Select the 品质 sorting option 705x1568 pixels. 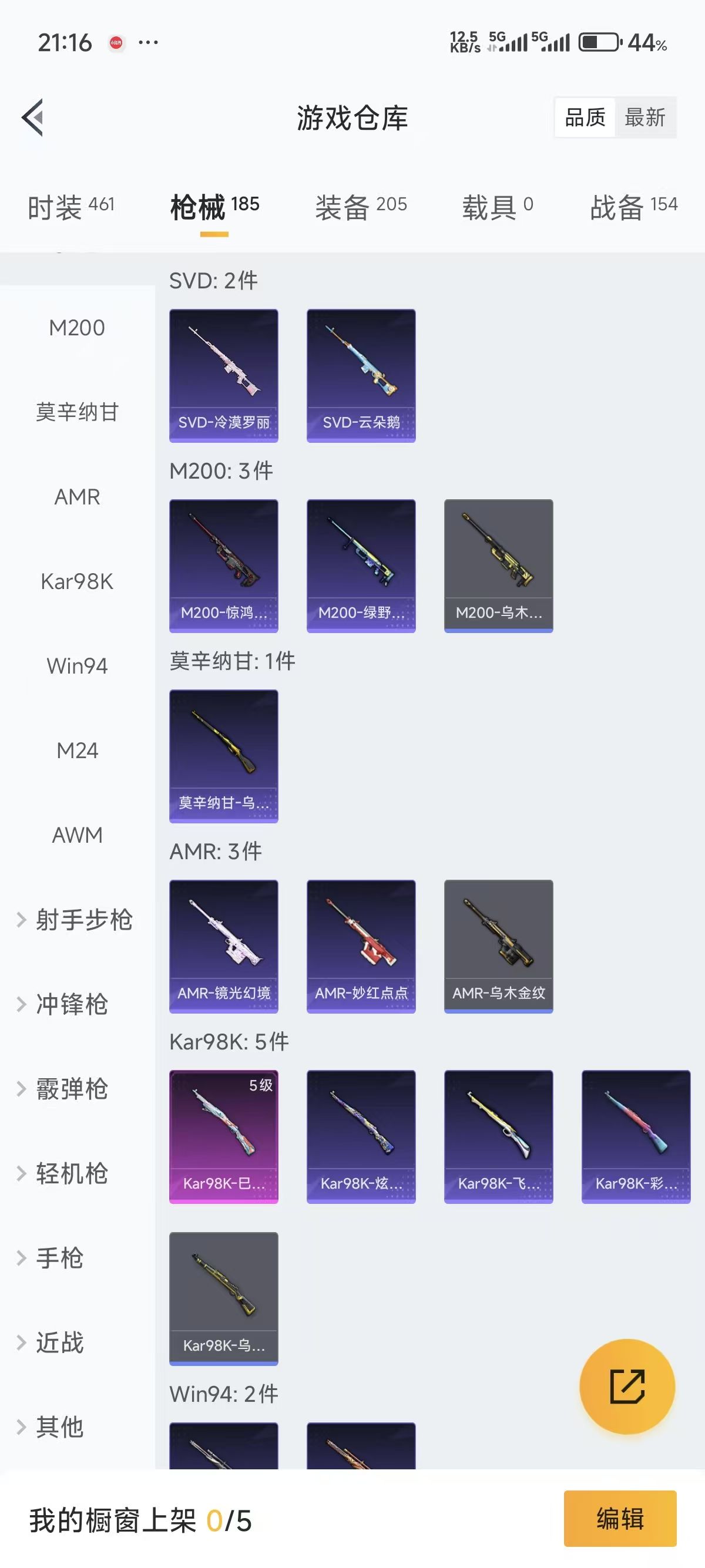585,117
